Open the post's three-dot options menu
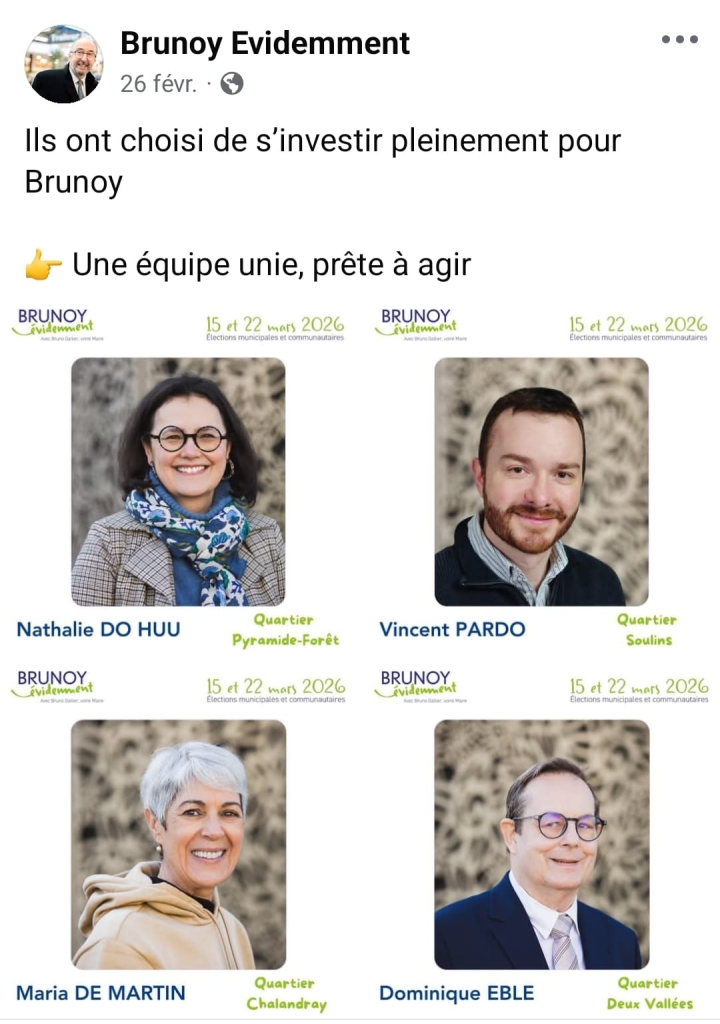Screen dimensions: 720x1024 [x=679, y=40]
